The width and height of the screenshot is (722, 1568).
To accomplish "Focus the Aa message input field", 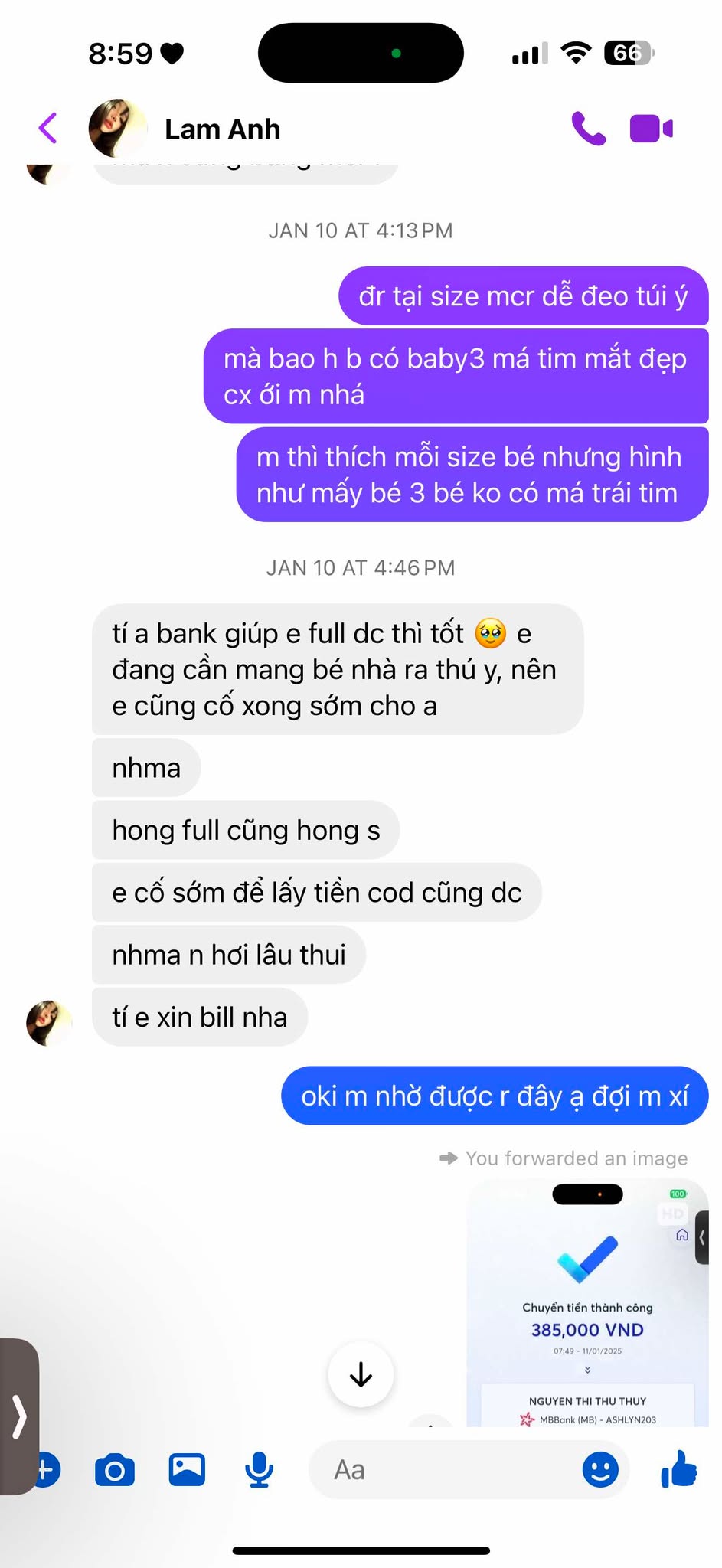I will (444, 1470).
